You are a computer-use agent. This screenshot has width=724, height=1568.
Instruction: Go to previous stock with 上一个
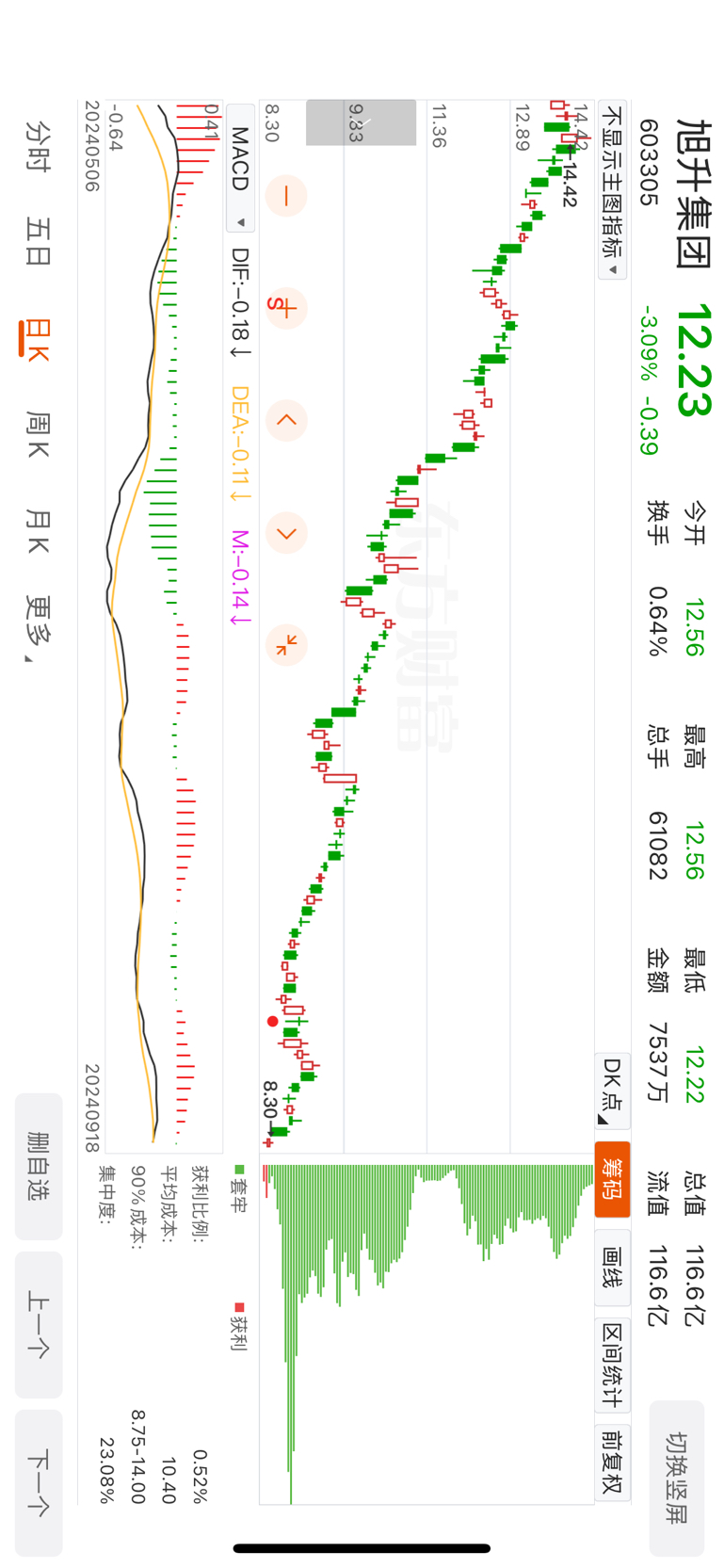(39, 1324)
